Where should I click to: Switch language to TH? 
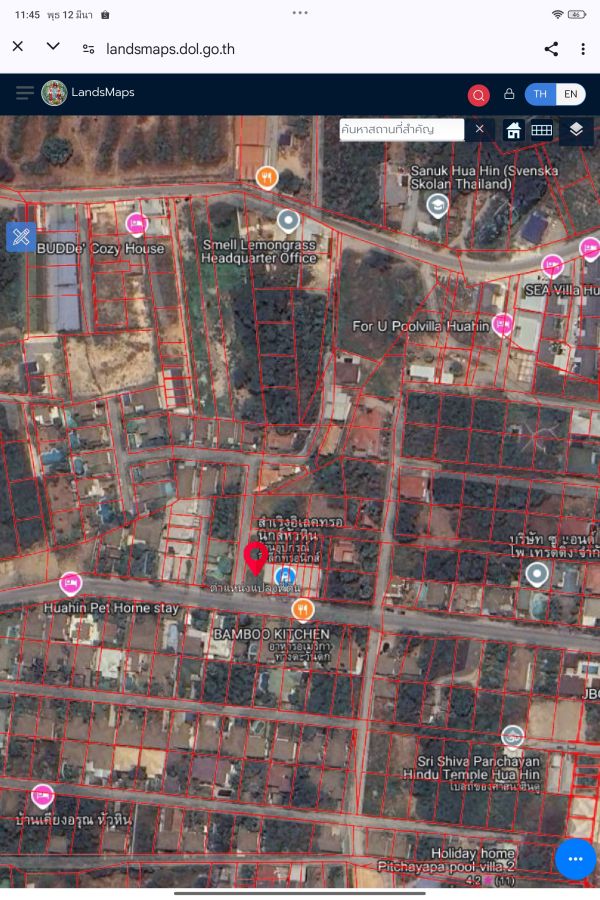540,94
